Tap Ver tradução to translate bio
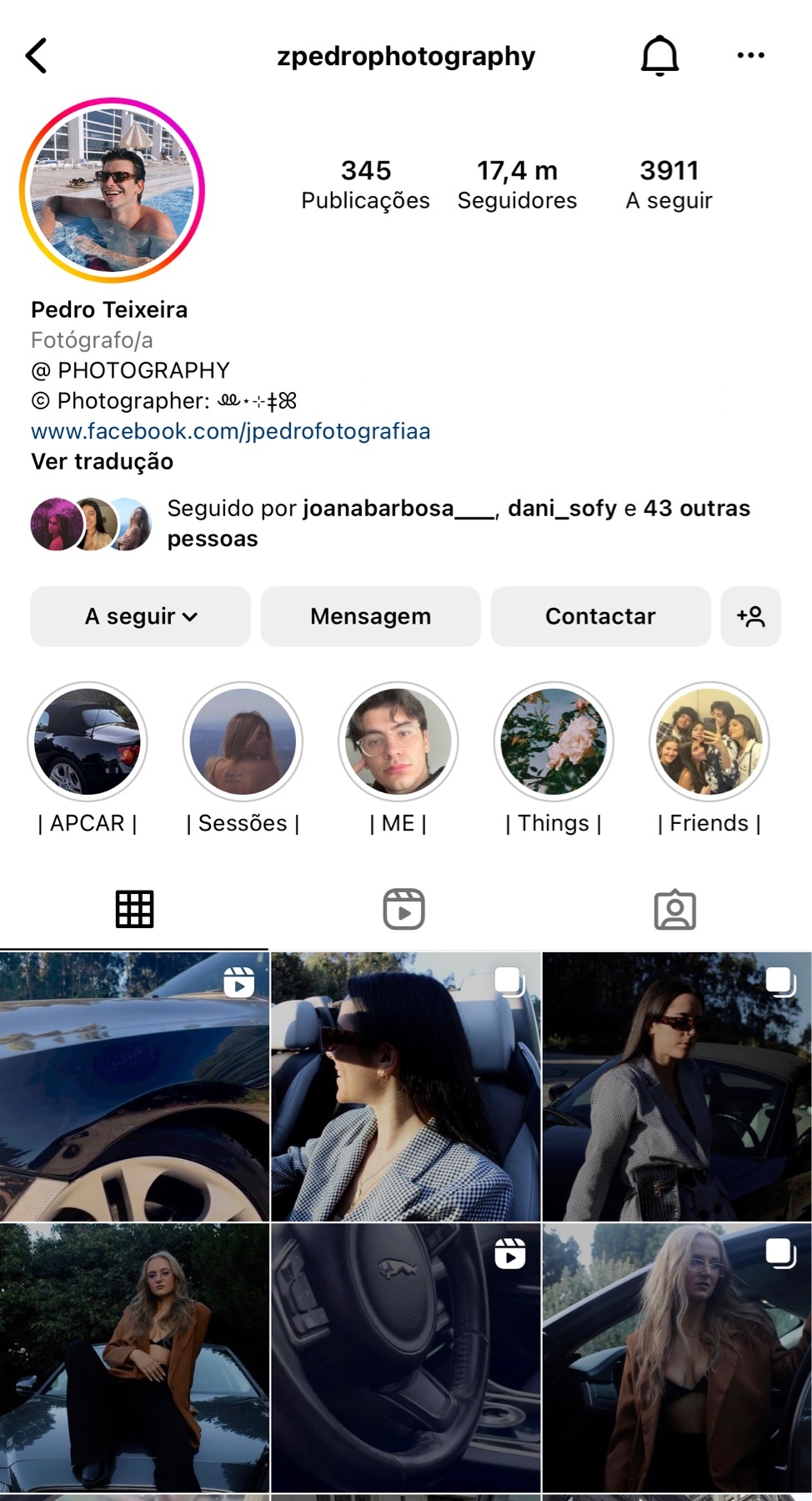 point(102,461)
